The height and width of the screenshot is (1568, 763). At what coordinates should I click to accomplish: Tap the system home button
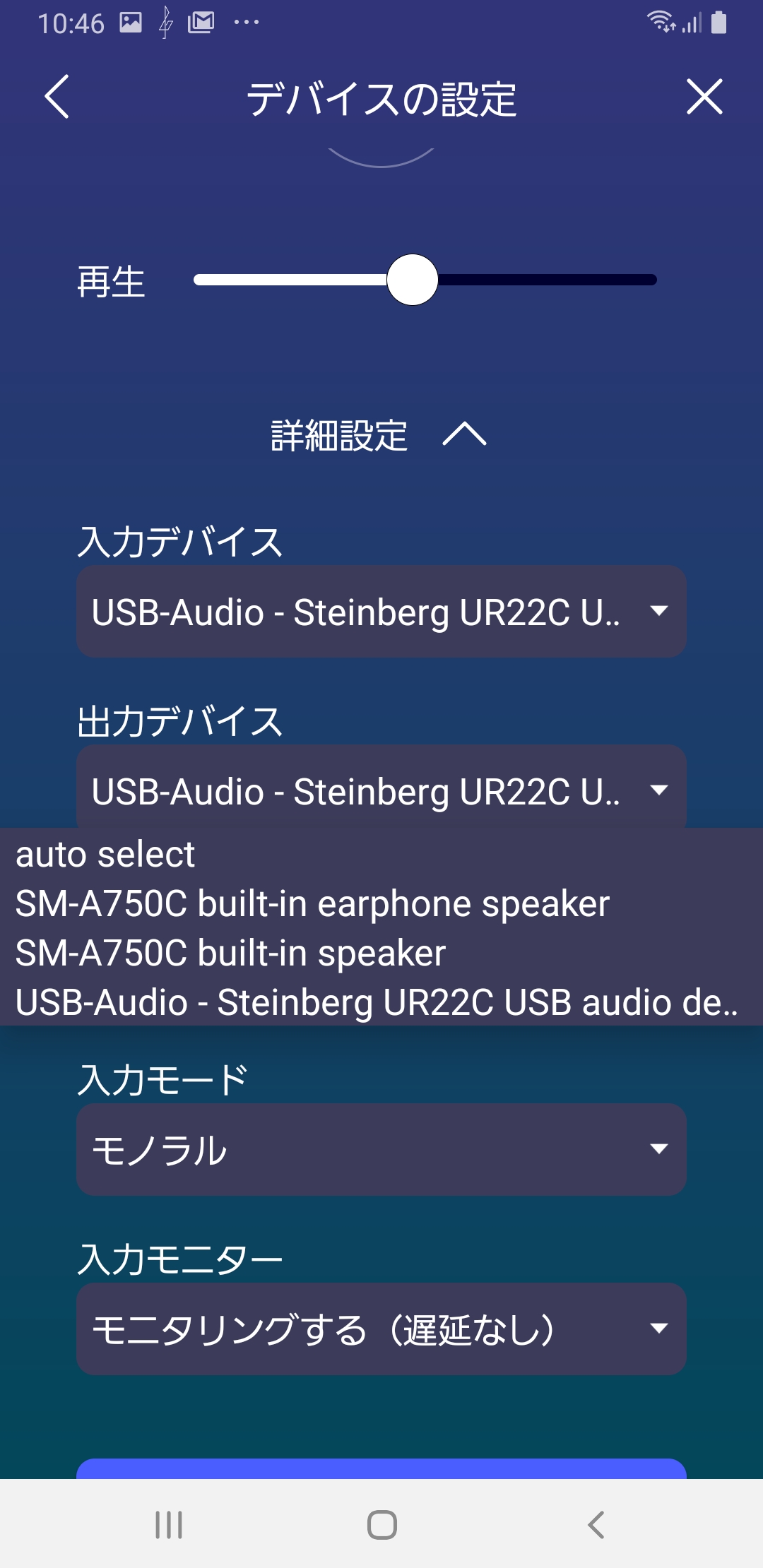(381, 1524)
